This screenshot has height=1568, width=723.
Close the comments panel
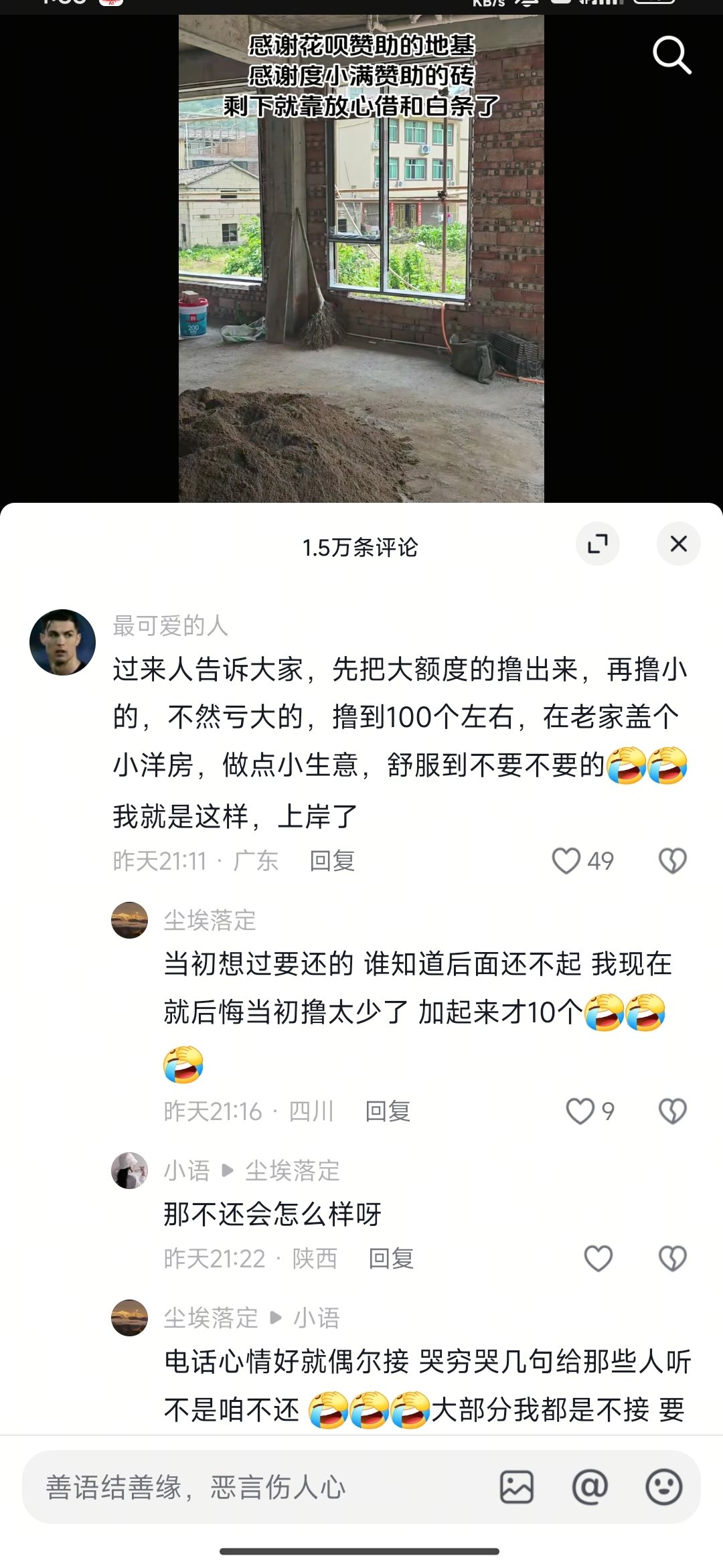(x=678, y=544)
